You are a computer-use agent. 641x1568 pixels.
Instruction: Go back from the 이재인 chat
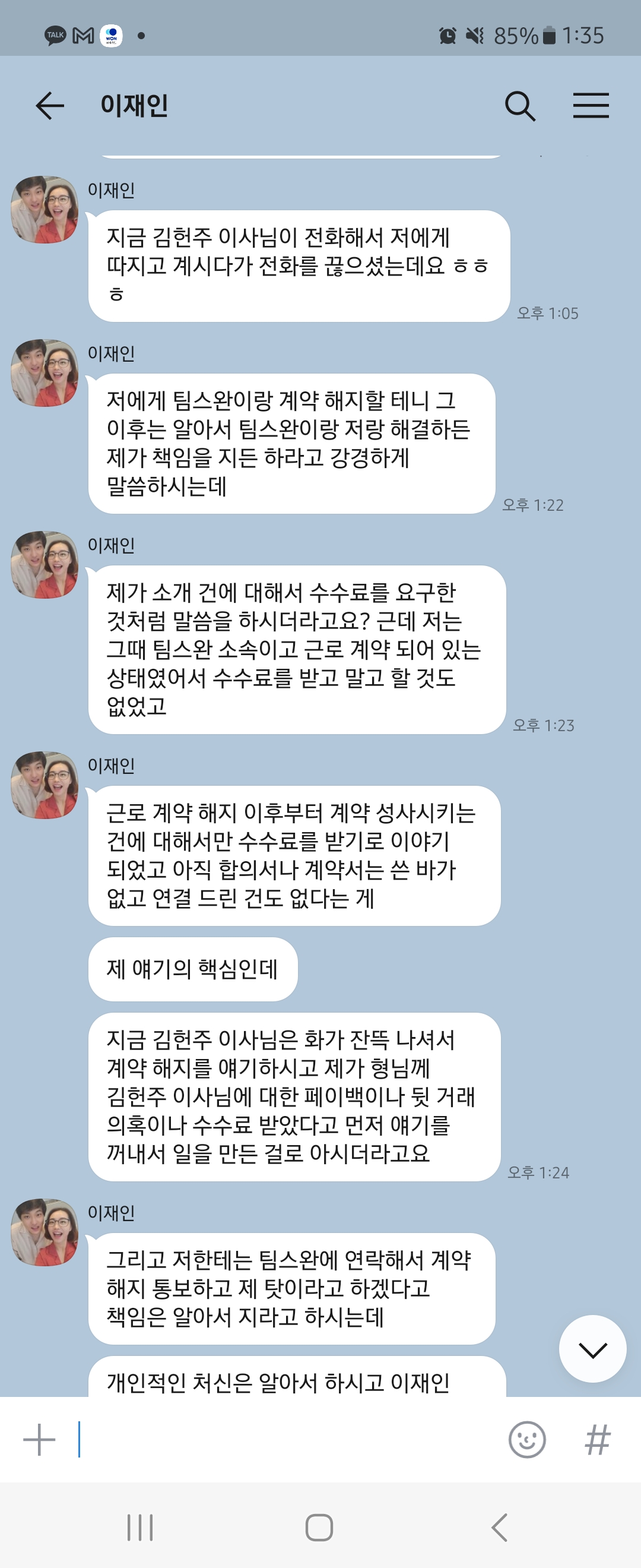(x=50, y=106)
